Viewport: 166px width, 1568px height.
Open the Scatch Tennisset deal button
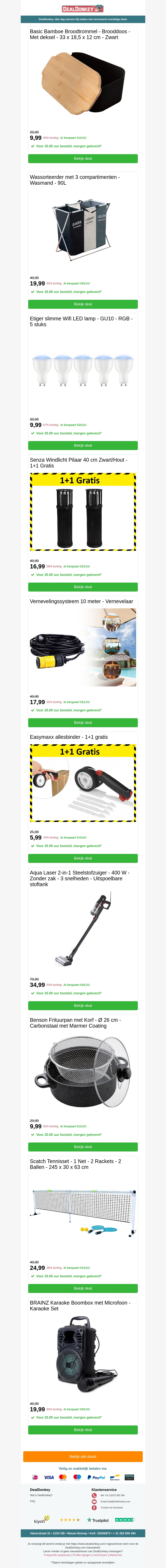click(83, 1288)
